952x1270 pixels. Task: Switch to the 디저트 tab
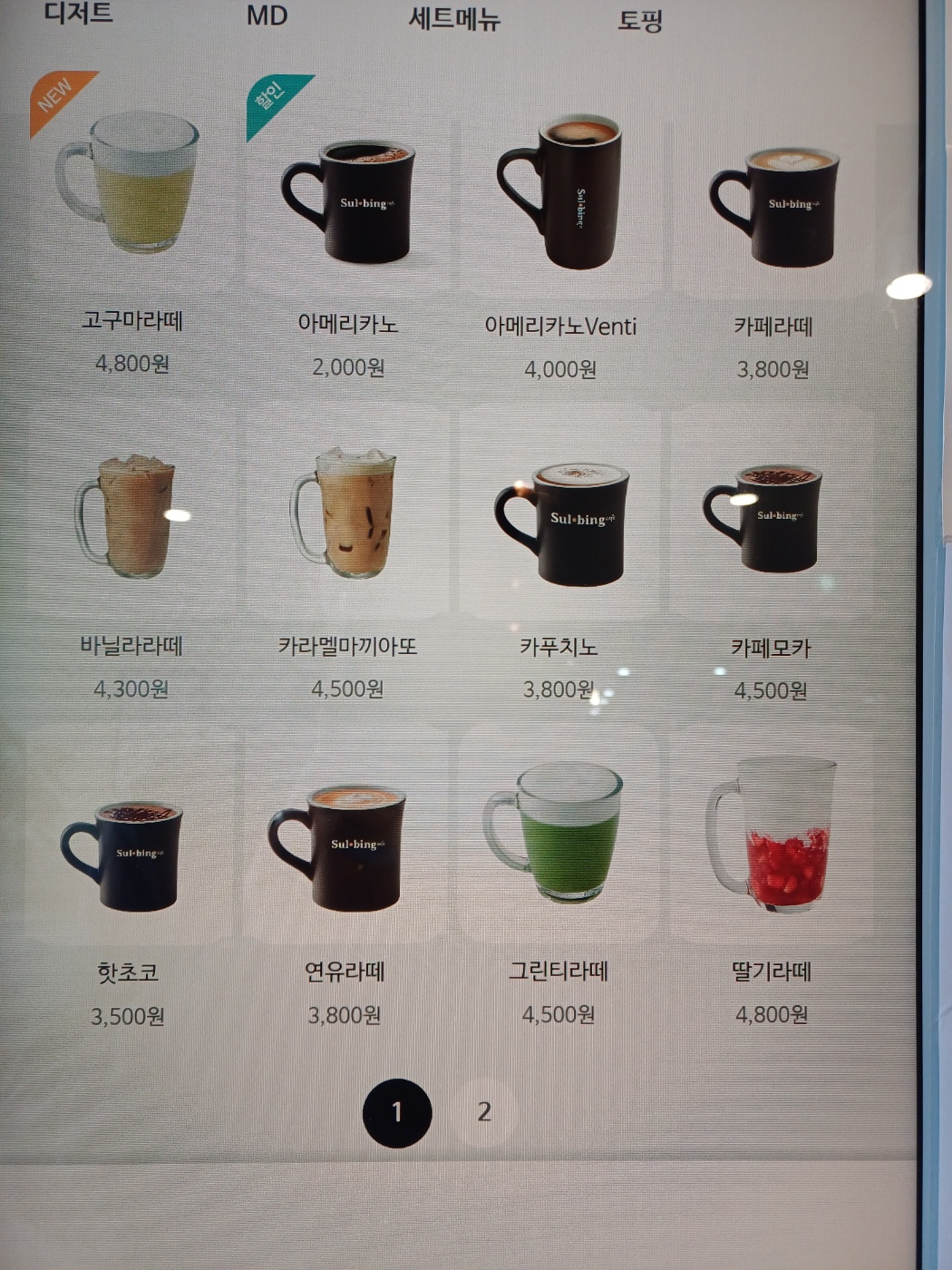coord(79,14)
